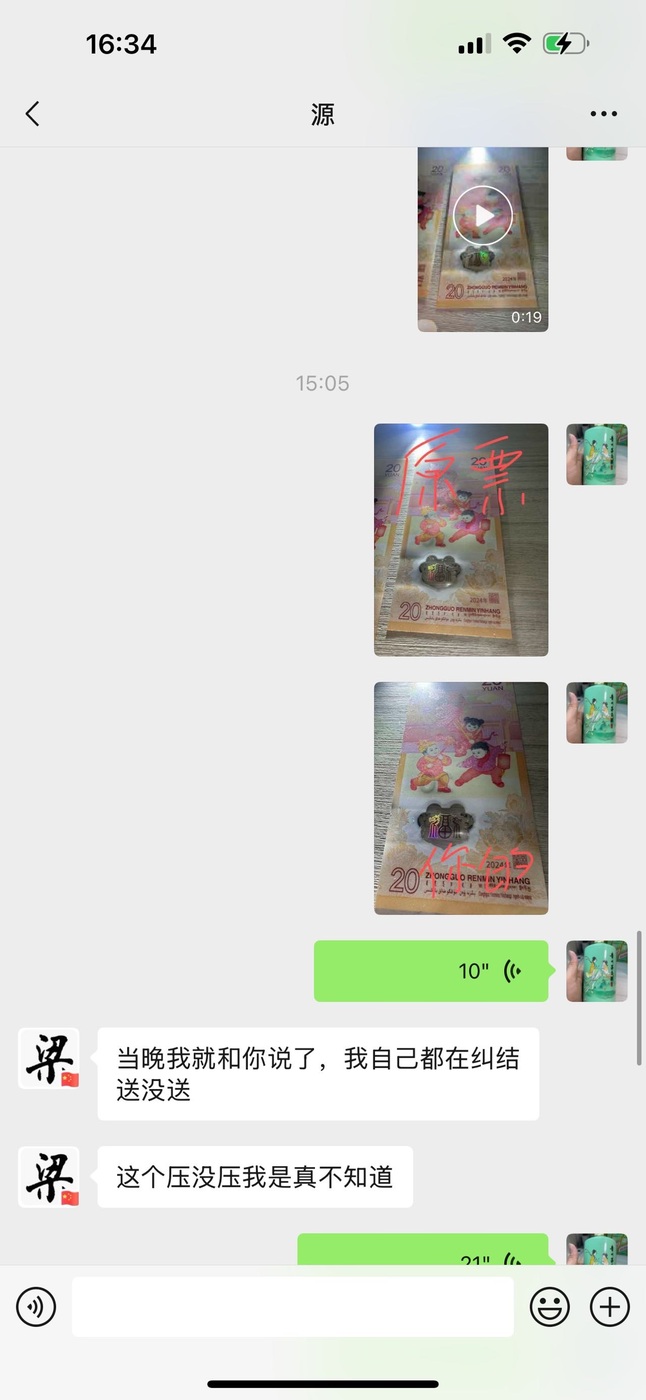The width and height of the screenshot is (646, 1400).
Task: Open the plus attachments menu
Action: [609, 1306]
